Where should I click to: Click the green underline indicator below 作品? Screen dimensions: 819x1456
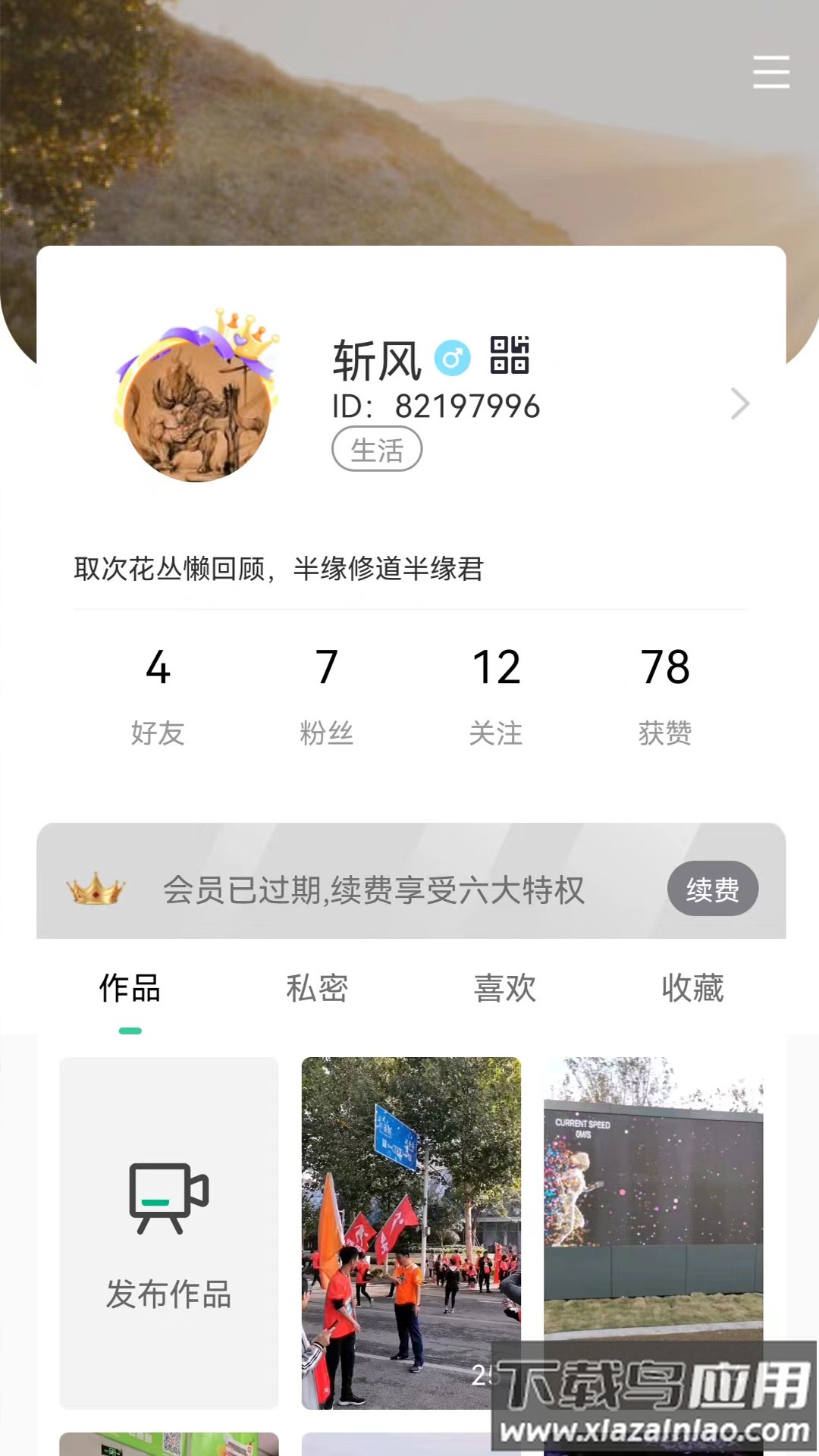point(130,1032)
